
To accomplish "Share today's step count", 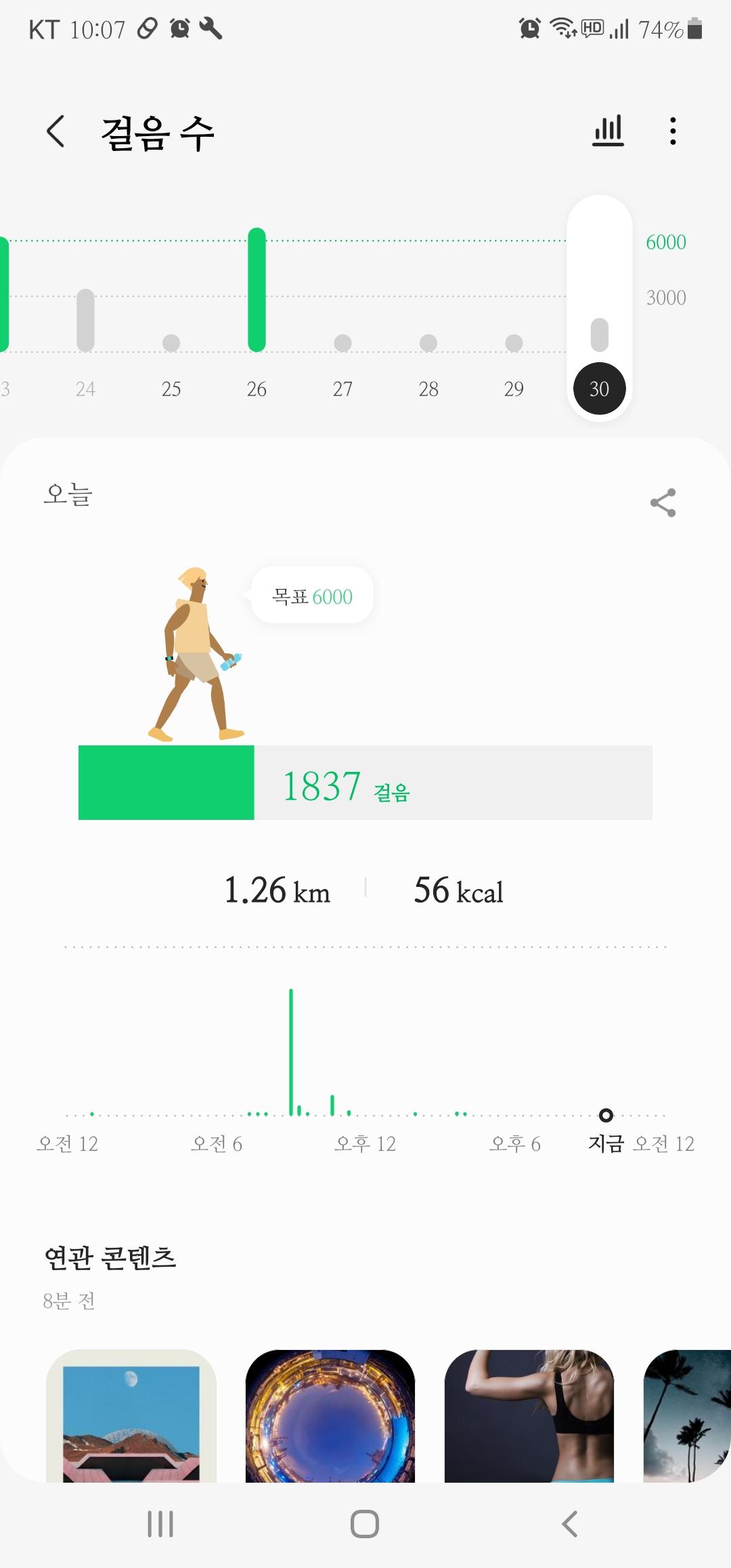I will tap(663, 502).
